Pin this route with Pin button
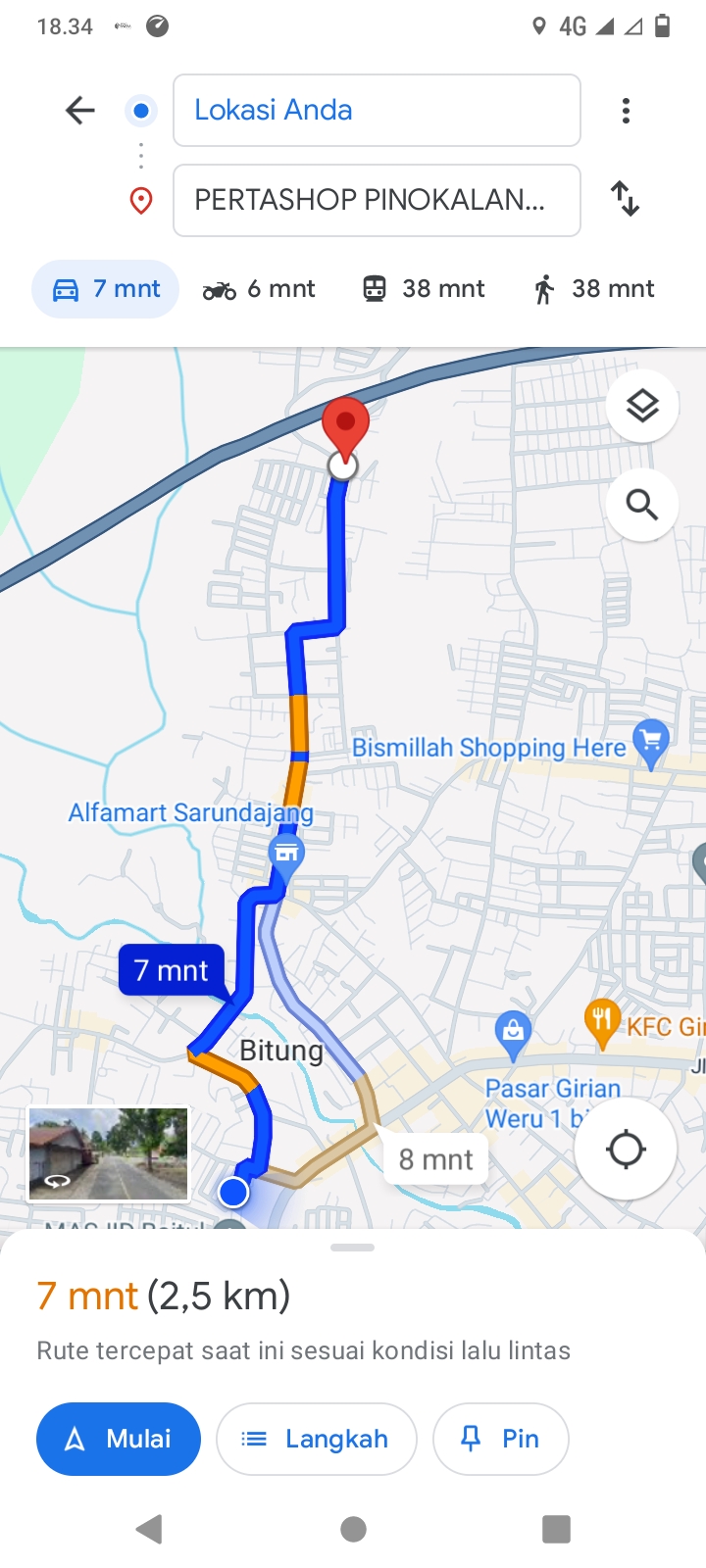This screenshot has height=1568, width=706. click(501, 1439)
